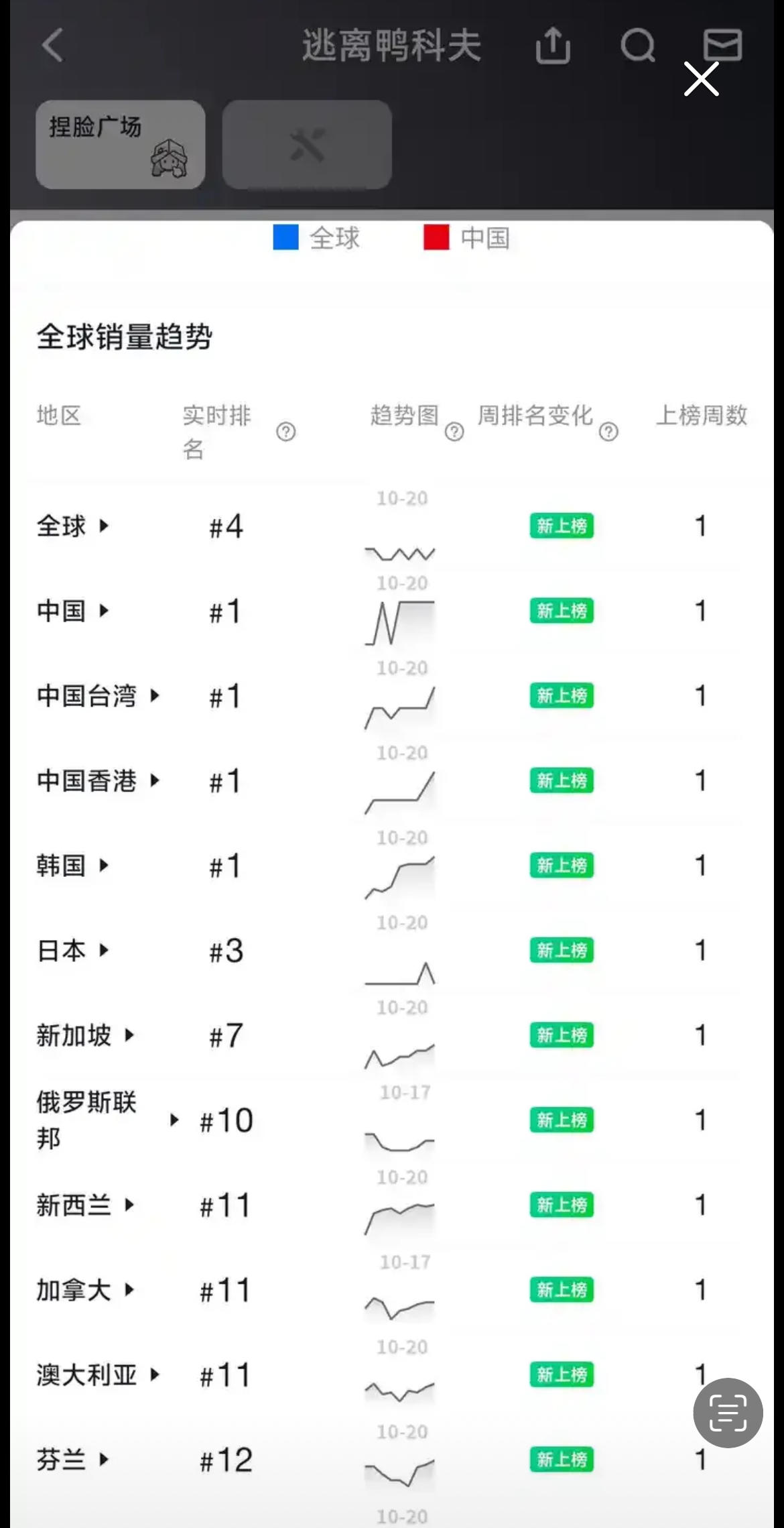
Task: Expand the 全球 region row
Action: coord(104,526)
